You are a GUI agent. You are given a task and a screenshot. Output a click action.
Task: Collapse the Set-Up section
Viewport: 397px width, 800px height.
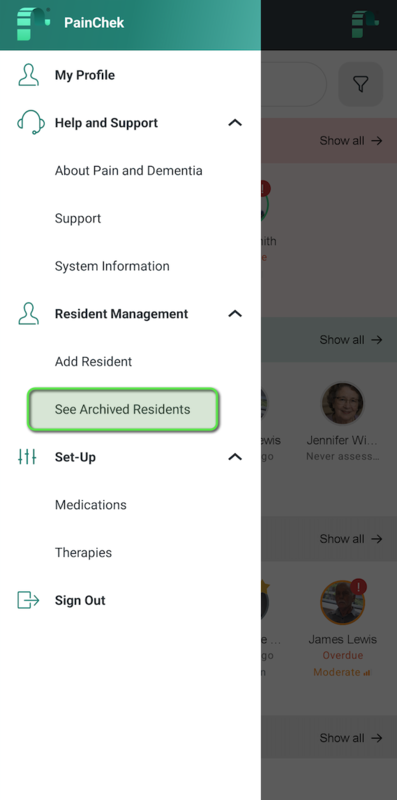(x=235, y=457)
